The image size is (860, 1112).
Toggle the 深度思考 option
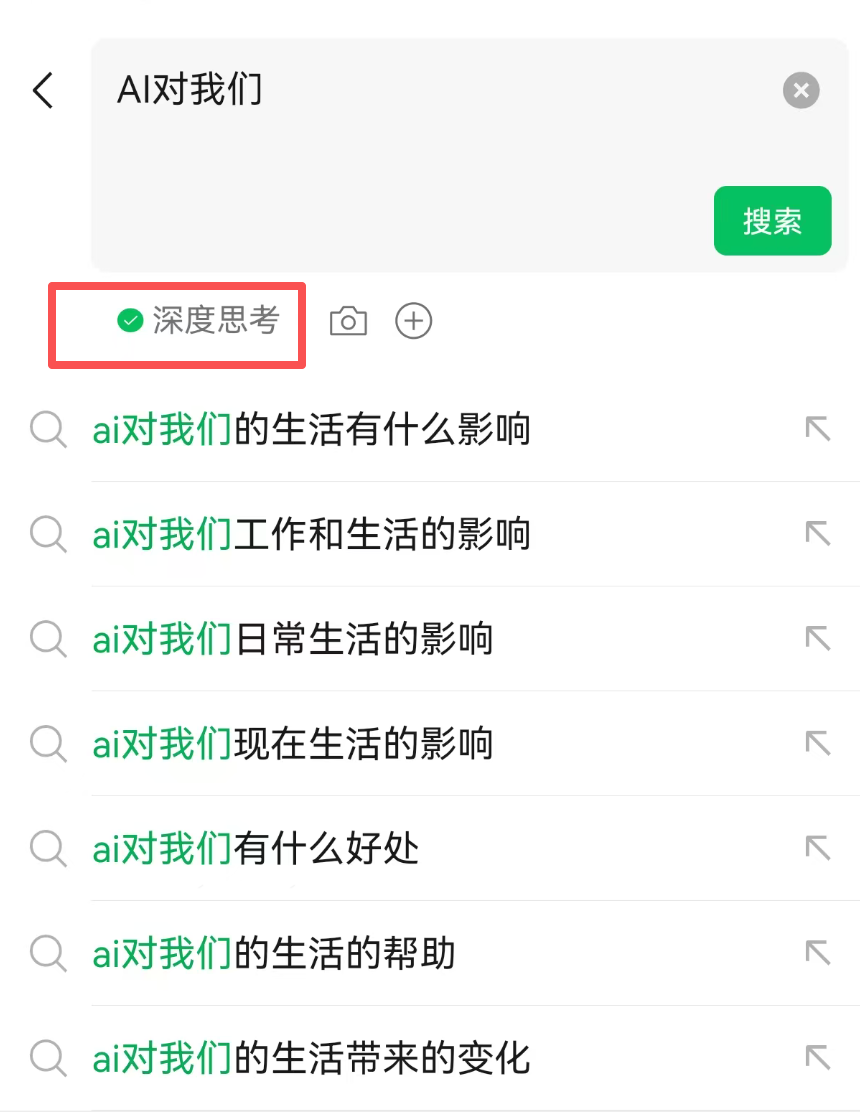point(198,321)
